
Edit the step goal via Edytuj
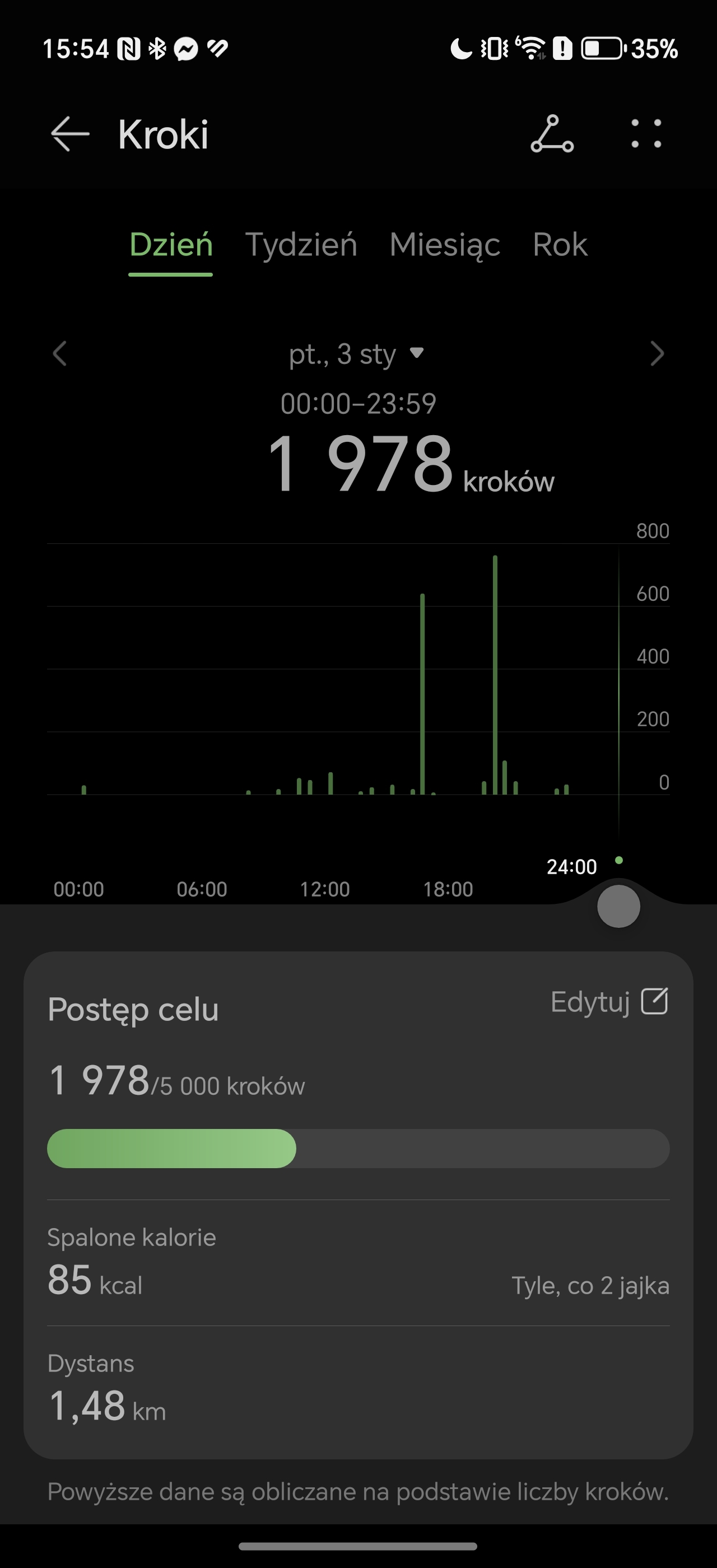(x=610, y=1001)
